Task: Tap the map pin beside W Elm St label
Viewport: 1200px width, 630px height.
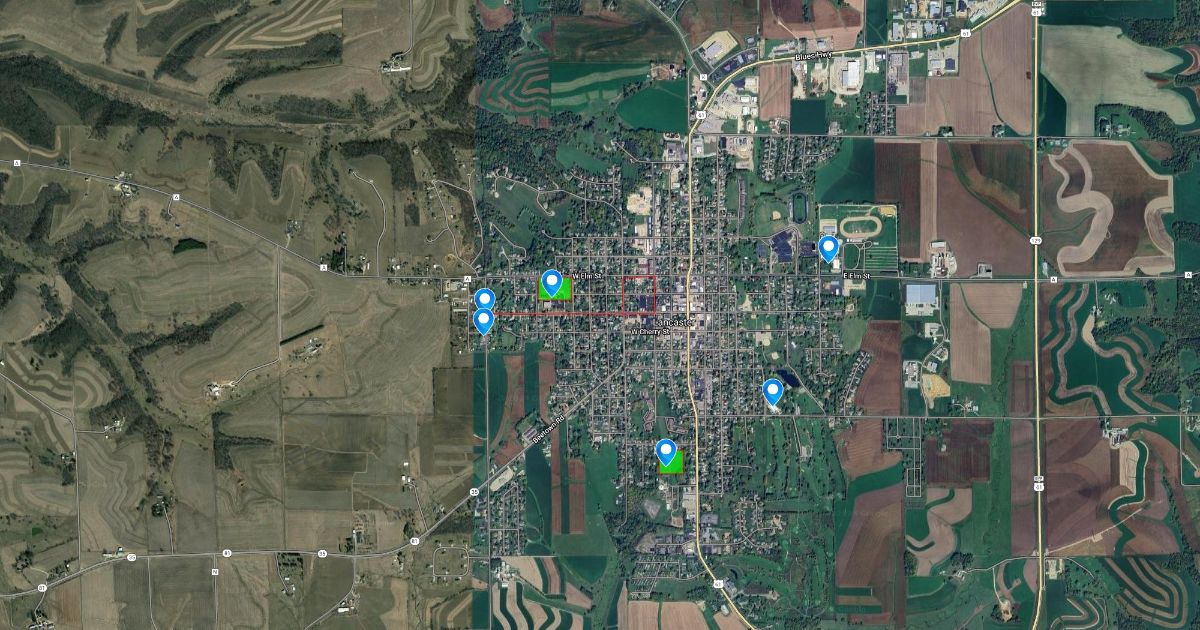Action: coord(551,281)
